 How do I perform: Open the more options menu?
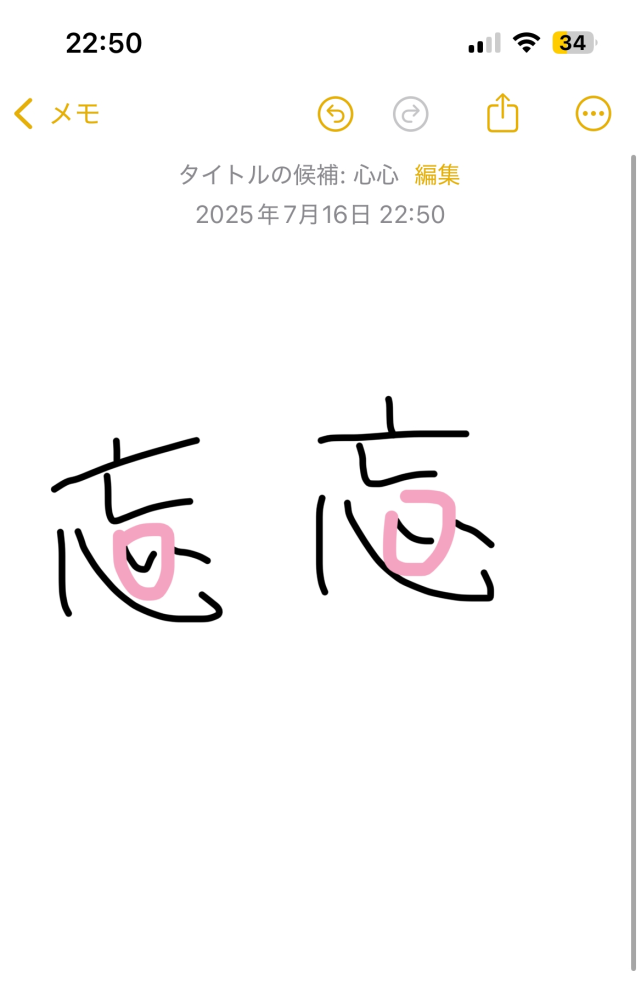[593, 114]
